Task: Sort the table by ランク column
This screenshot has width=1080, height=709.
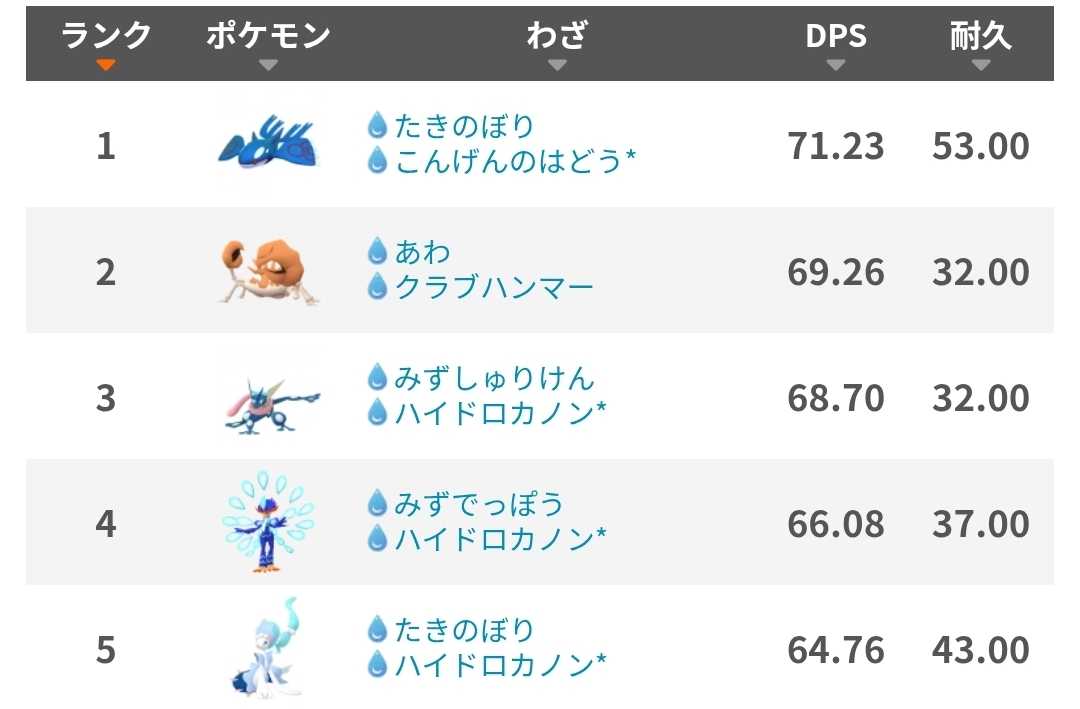Action: click(105, 43)
